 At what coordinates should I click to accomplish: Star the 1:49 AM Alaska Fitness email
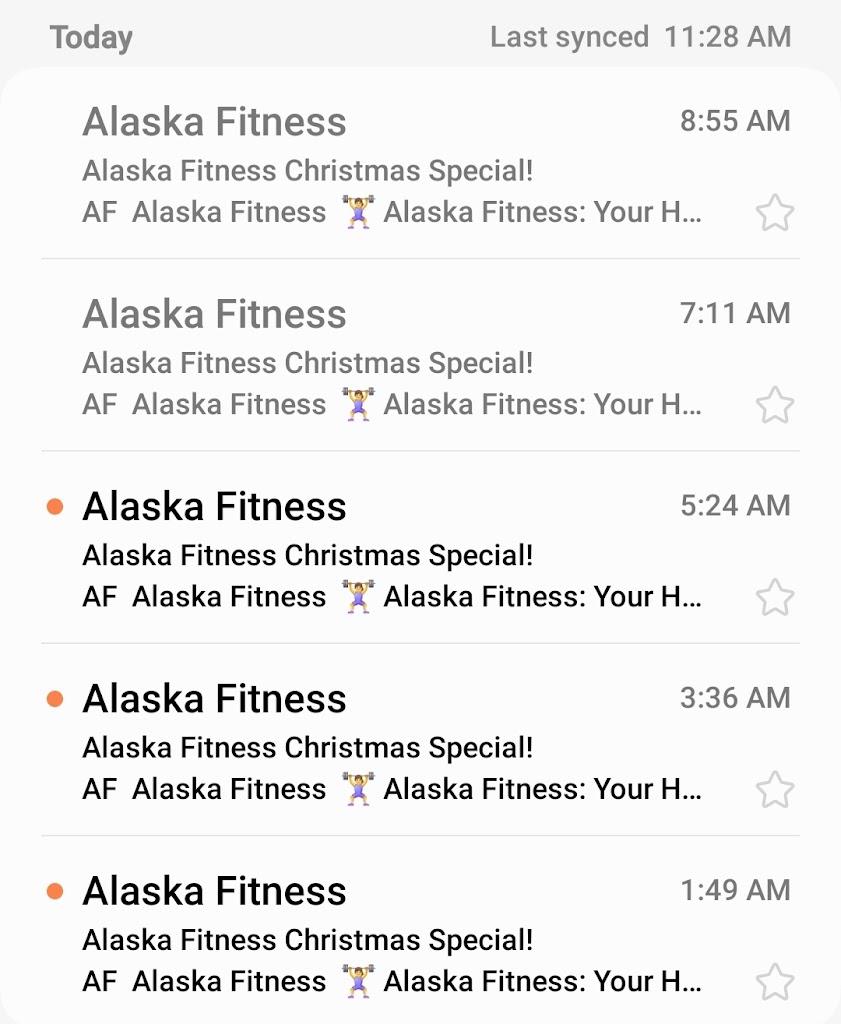(774, 982)
